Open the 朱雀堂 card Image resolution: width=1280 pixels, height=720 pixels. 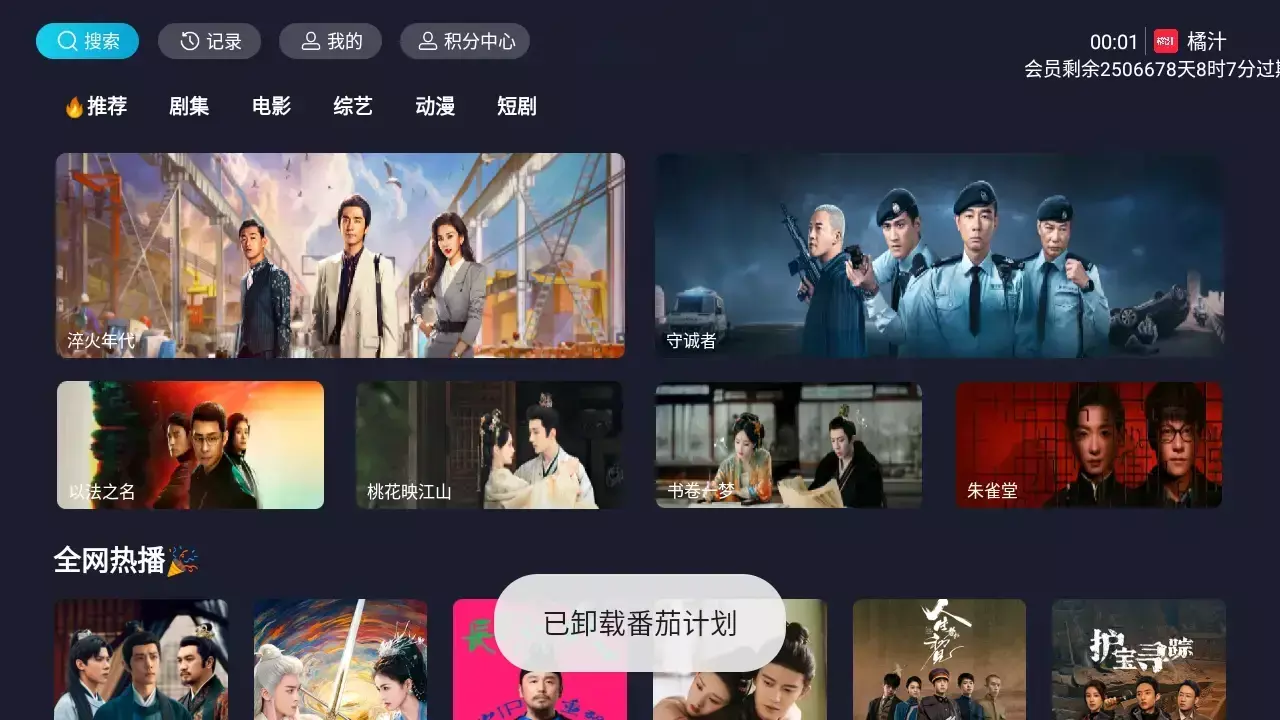point(1089,445)
